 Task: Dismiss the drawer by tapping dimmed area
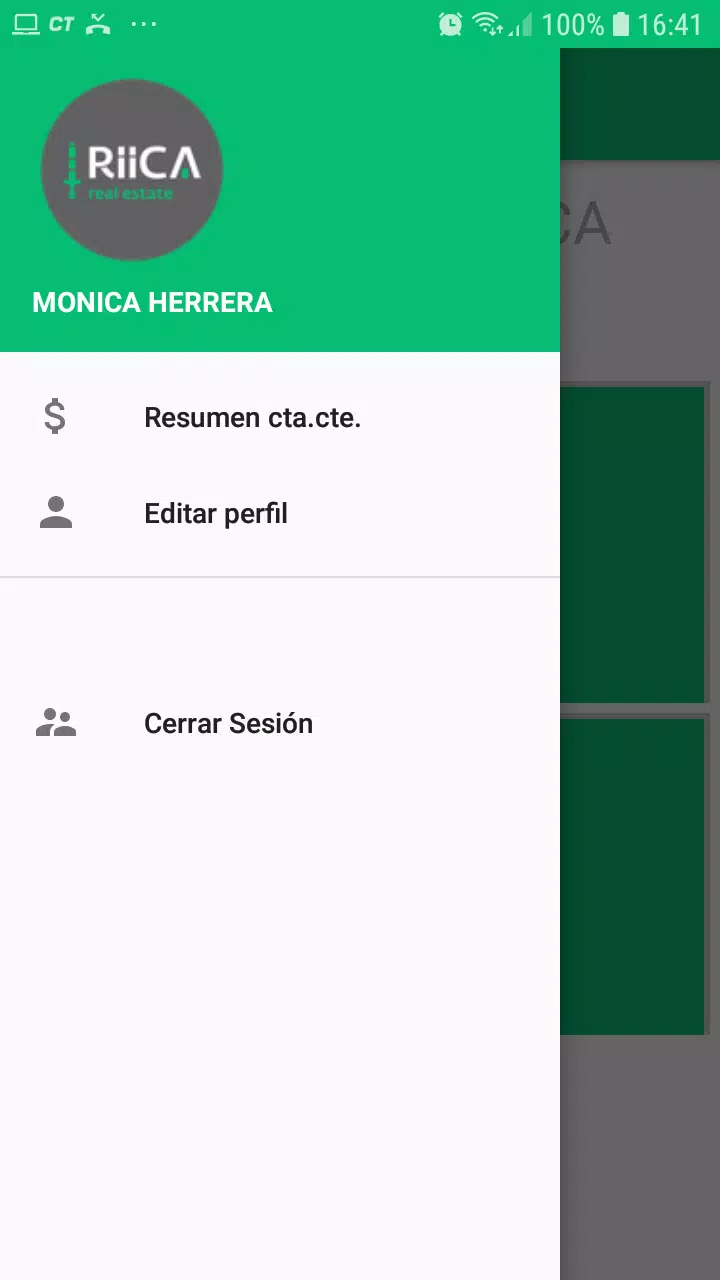tap(640, 1150)
